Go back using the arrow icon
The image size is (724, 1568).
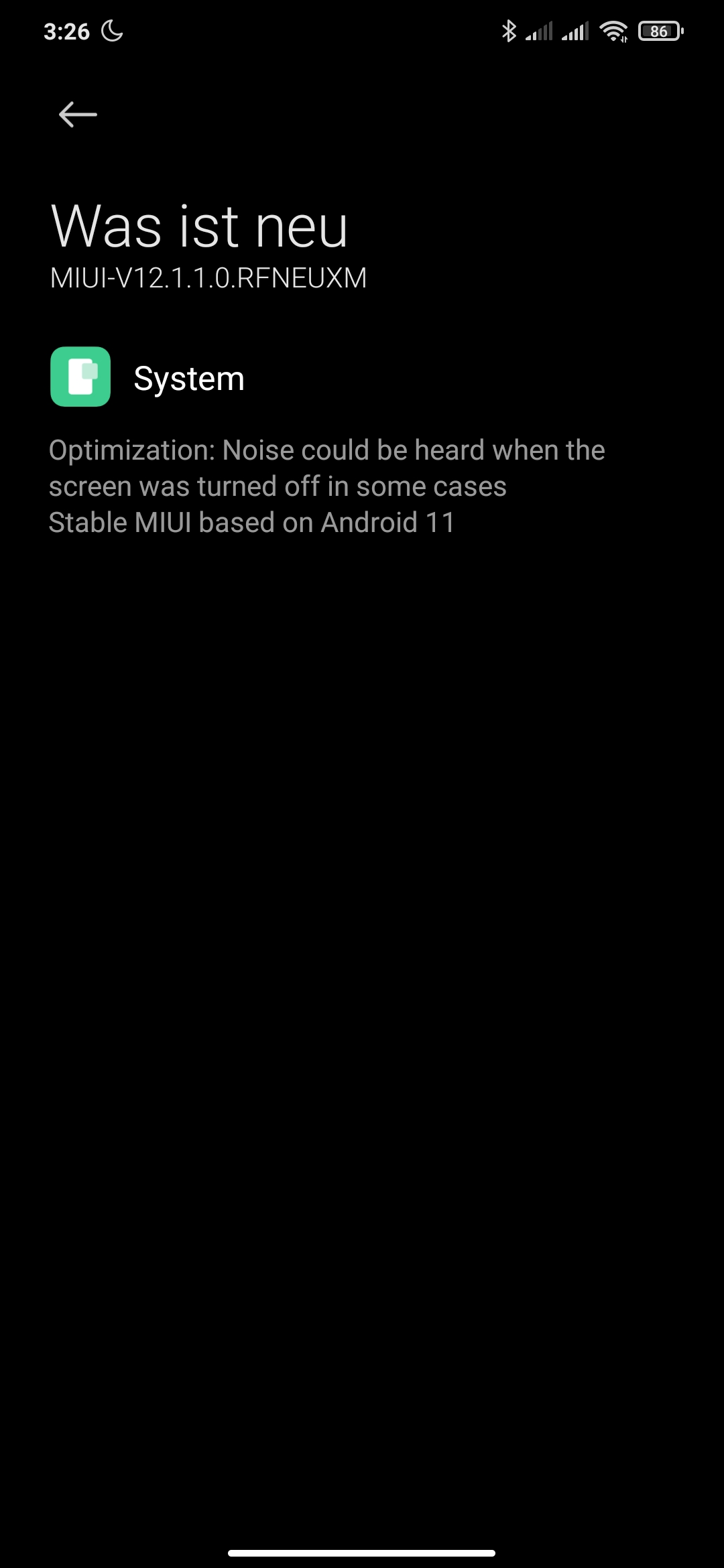[x=78, y=115]
